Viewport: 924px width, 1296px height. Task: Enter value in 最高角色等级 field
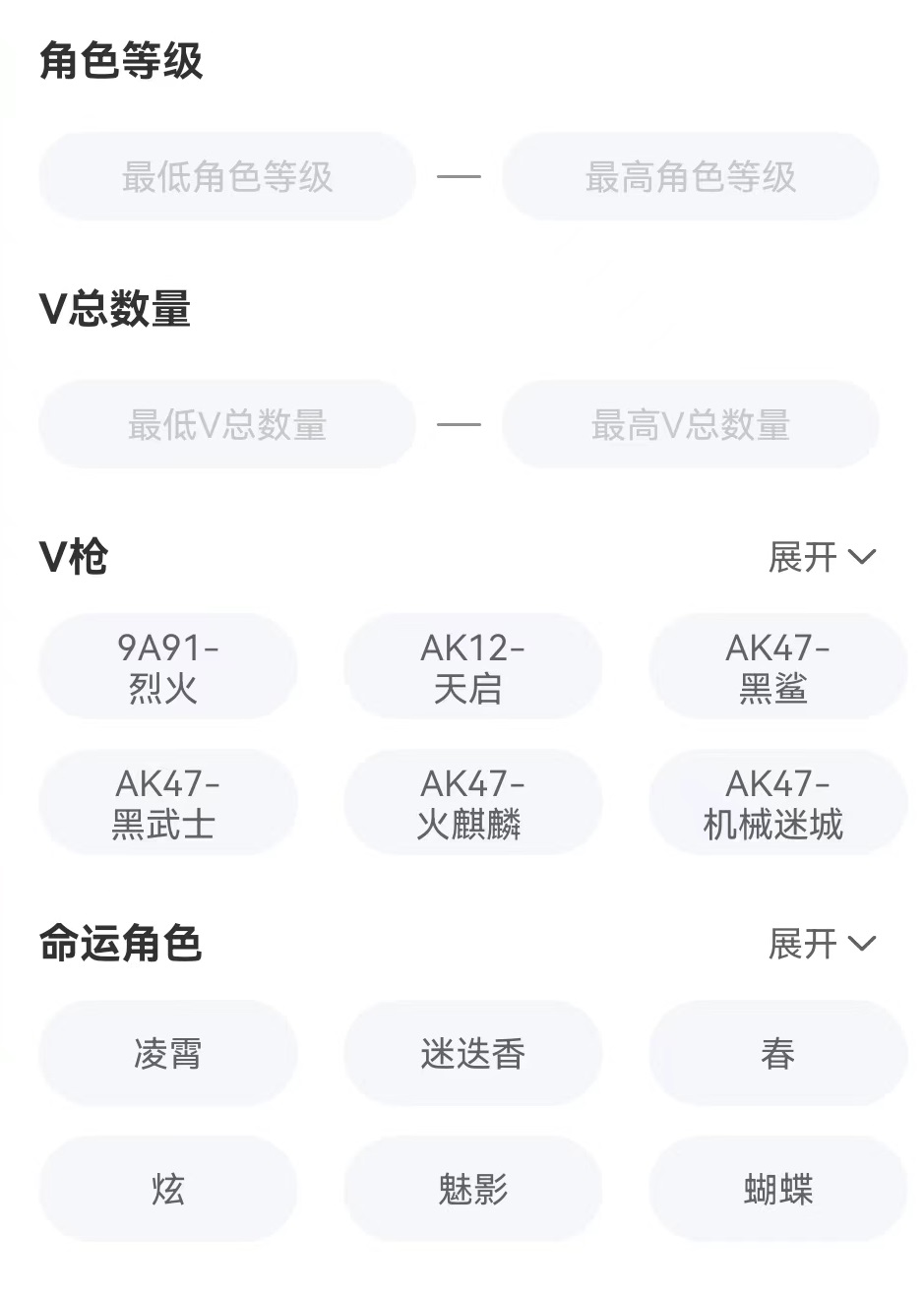coord(690,177)
